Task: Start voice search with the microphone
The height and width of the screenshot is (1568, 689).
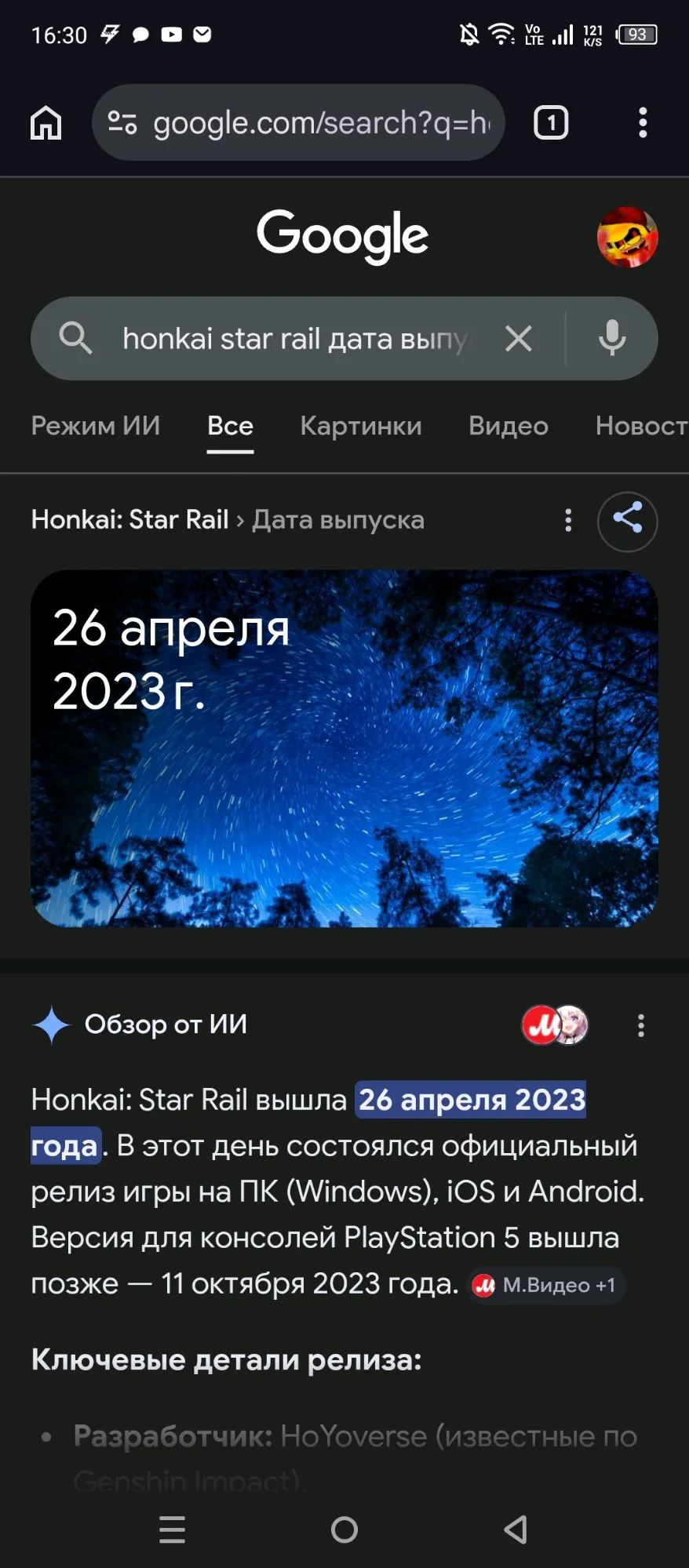Action: point(612,339)
